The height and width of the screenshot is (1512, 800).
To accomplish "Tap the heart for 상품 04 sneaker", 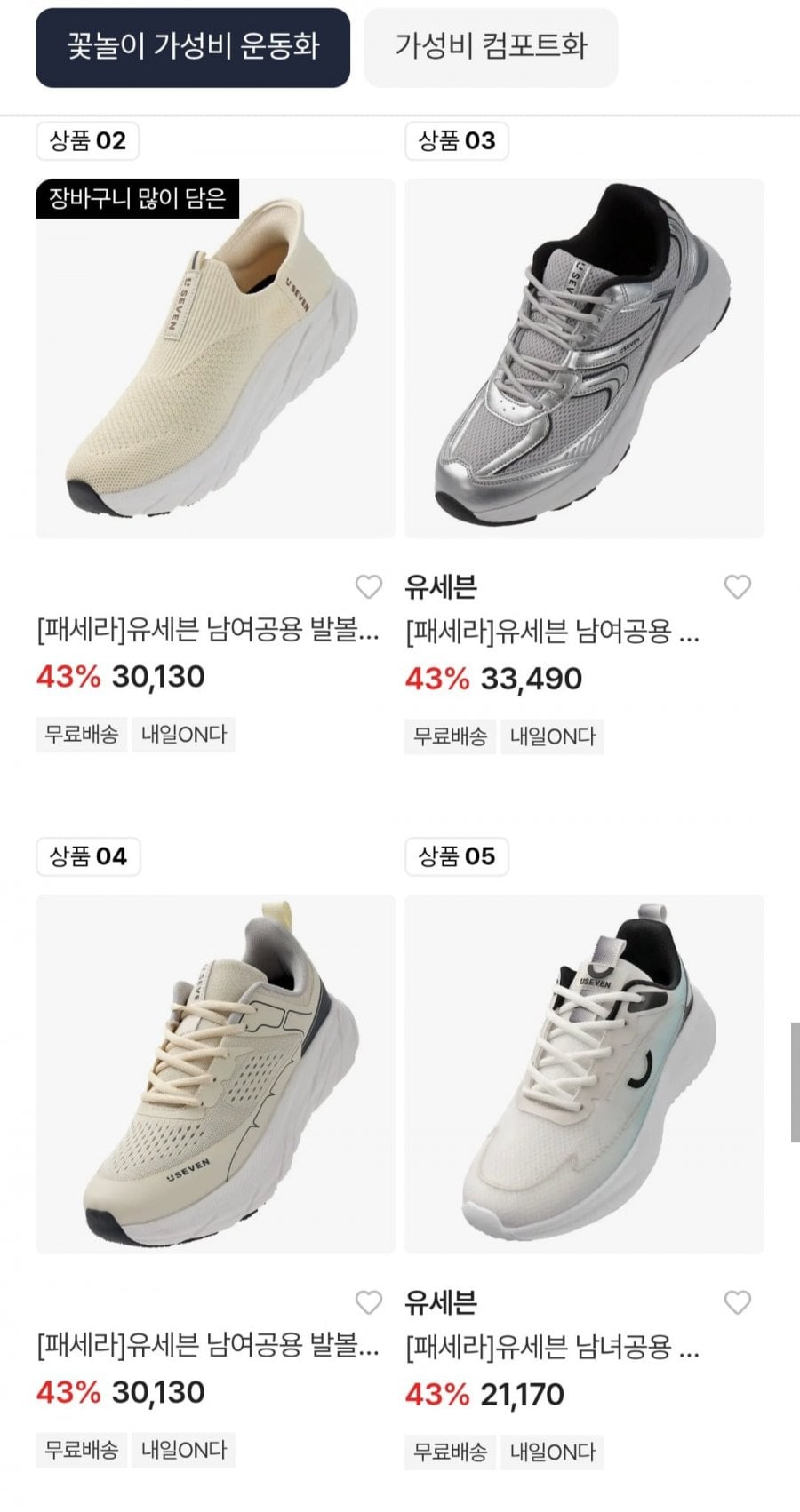I will click(x=368, y=1302).
